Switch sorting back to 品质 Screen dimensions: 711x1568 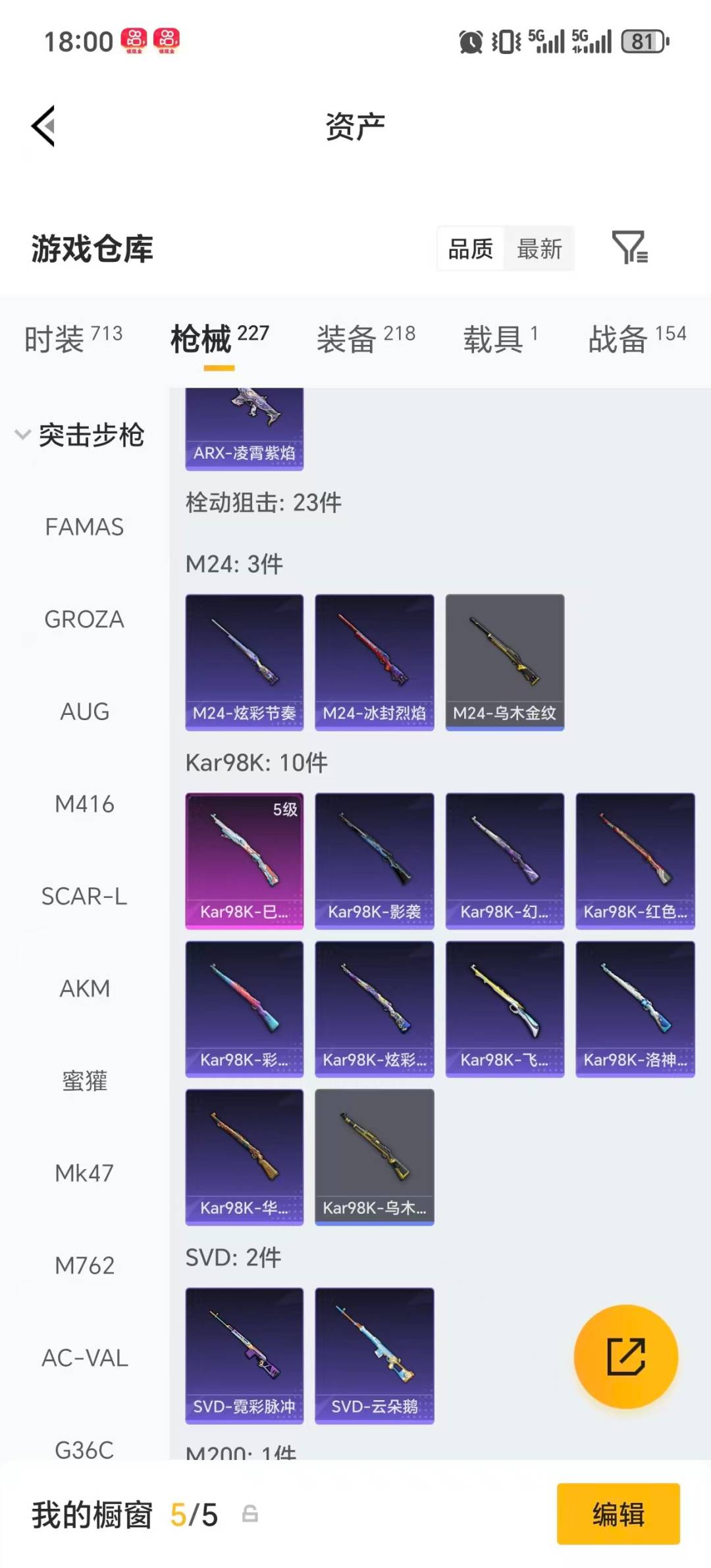point(469,248)
